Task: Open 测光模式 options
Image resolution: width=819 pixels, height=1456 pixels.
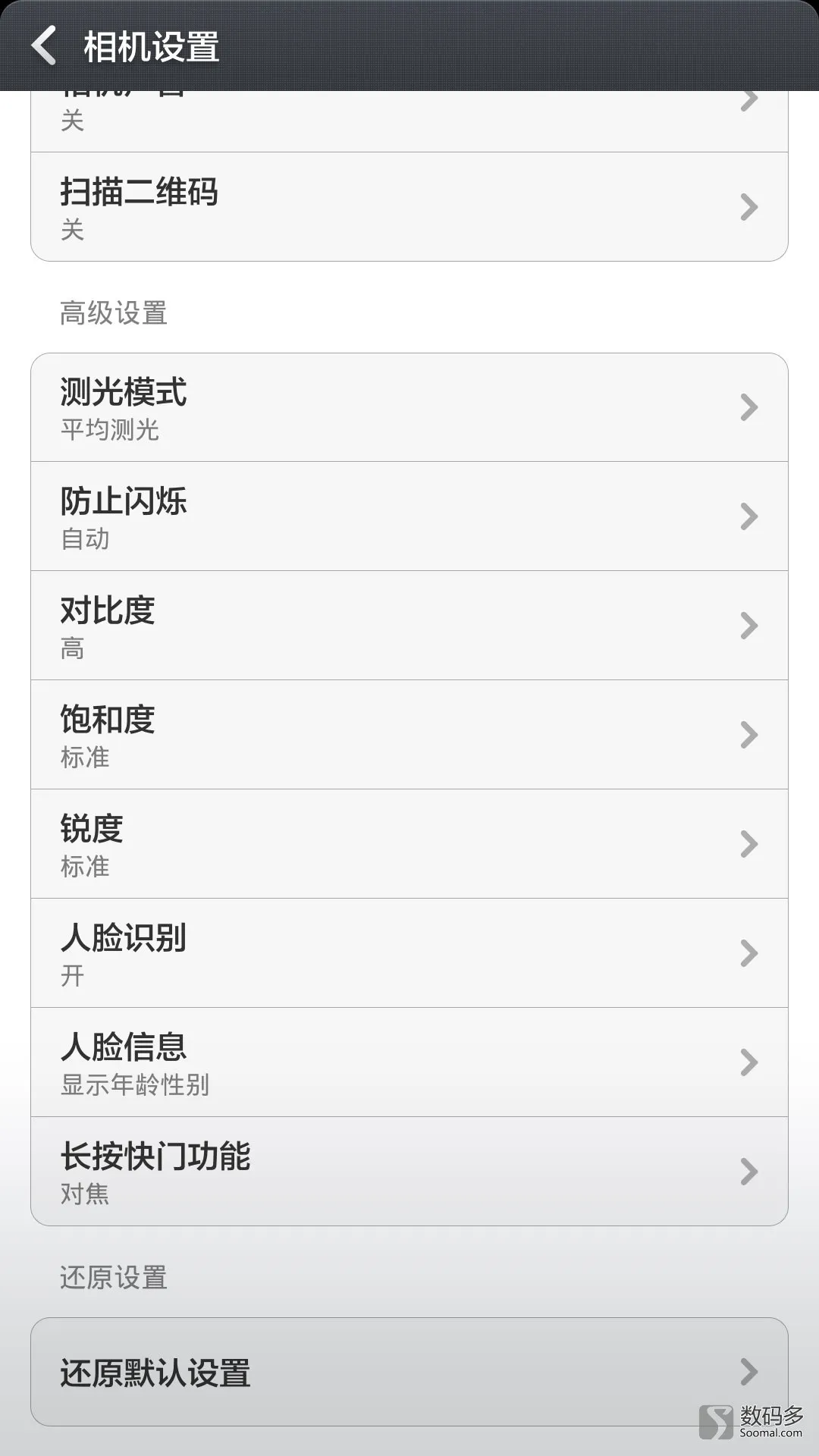Action: coord(409,407)
